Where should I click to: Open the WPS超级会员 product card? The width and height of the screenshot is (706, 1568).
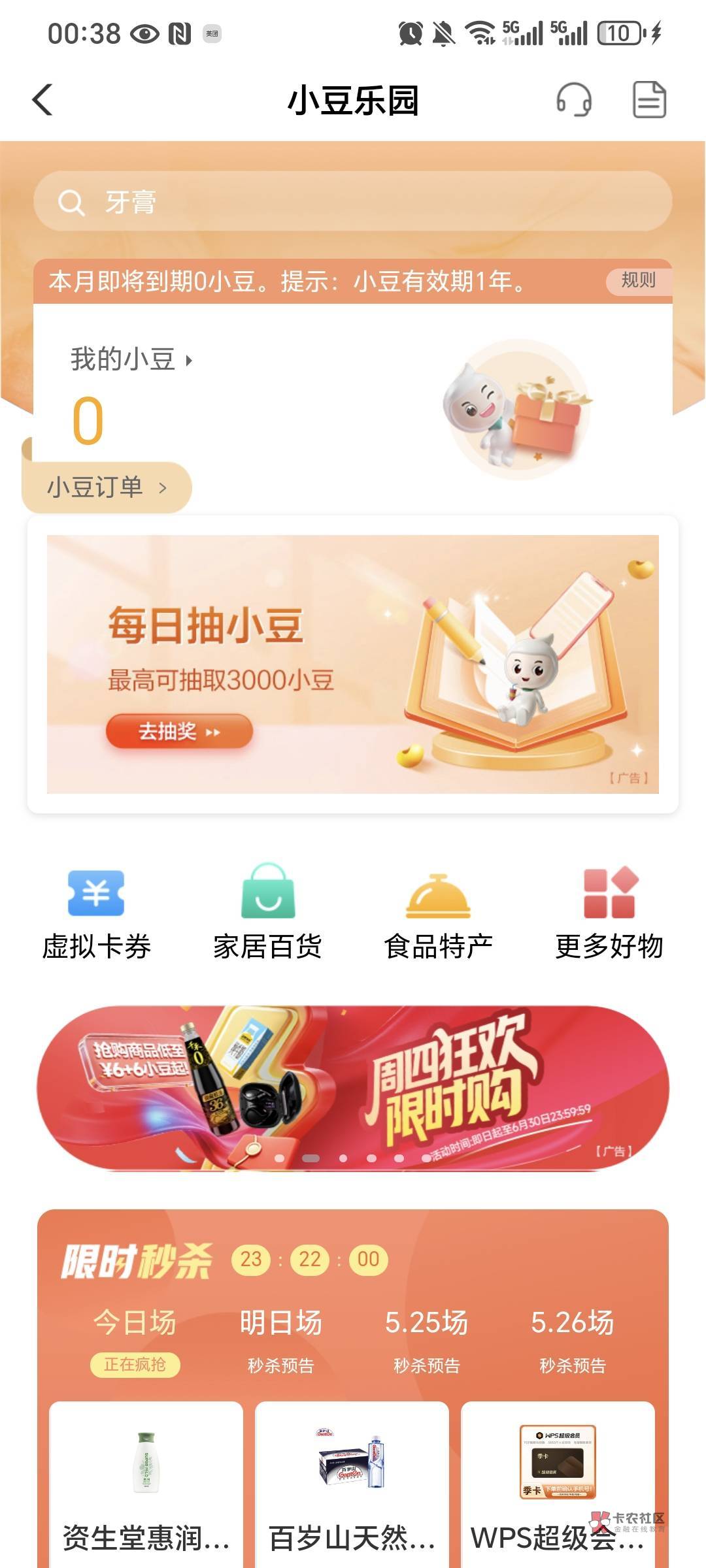tap(558, 1484)
